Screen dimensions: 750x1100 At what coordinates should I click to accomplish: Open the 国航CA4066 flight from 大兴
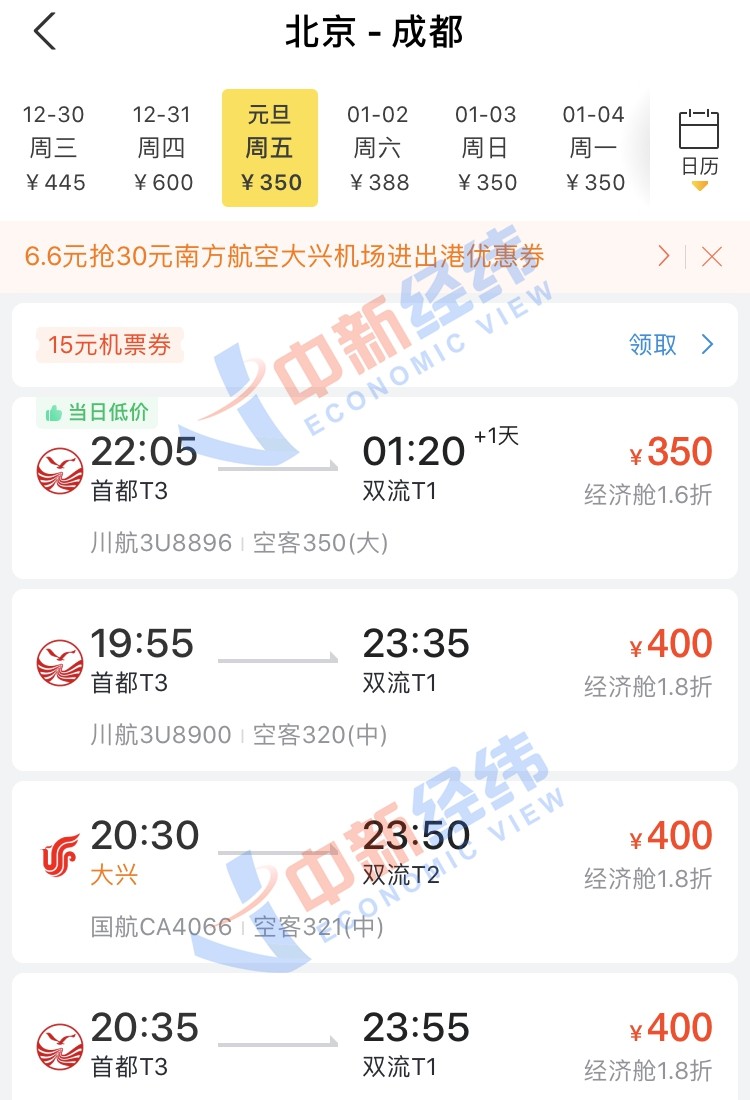(x=375, y=872)
